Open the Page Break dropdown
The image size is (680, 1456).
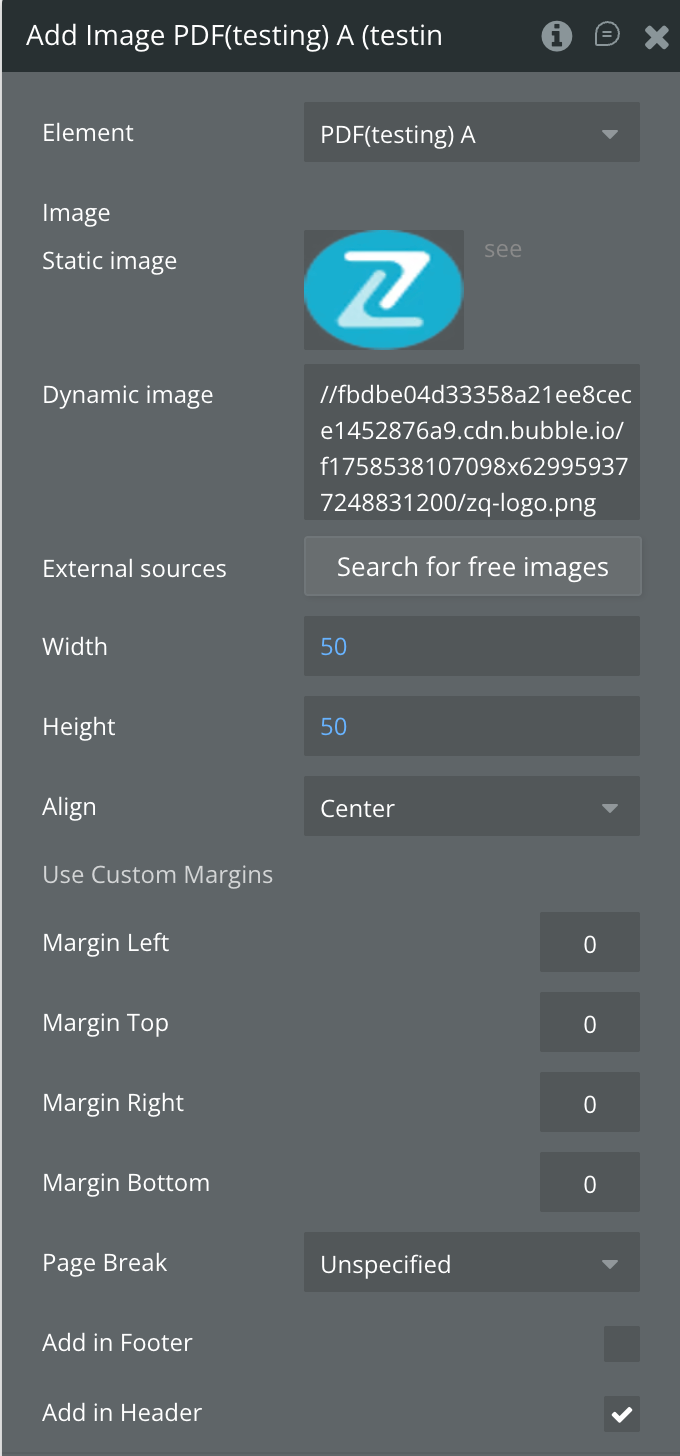point(471,1263)
